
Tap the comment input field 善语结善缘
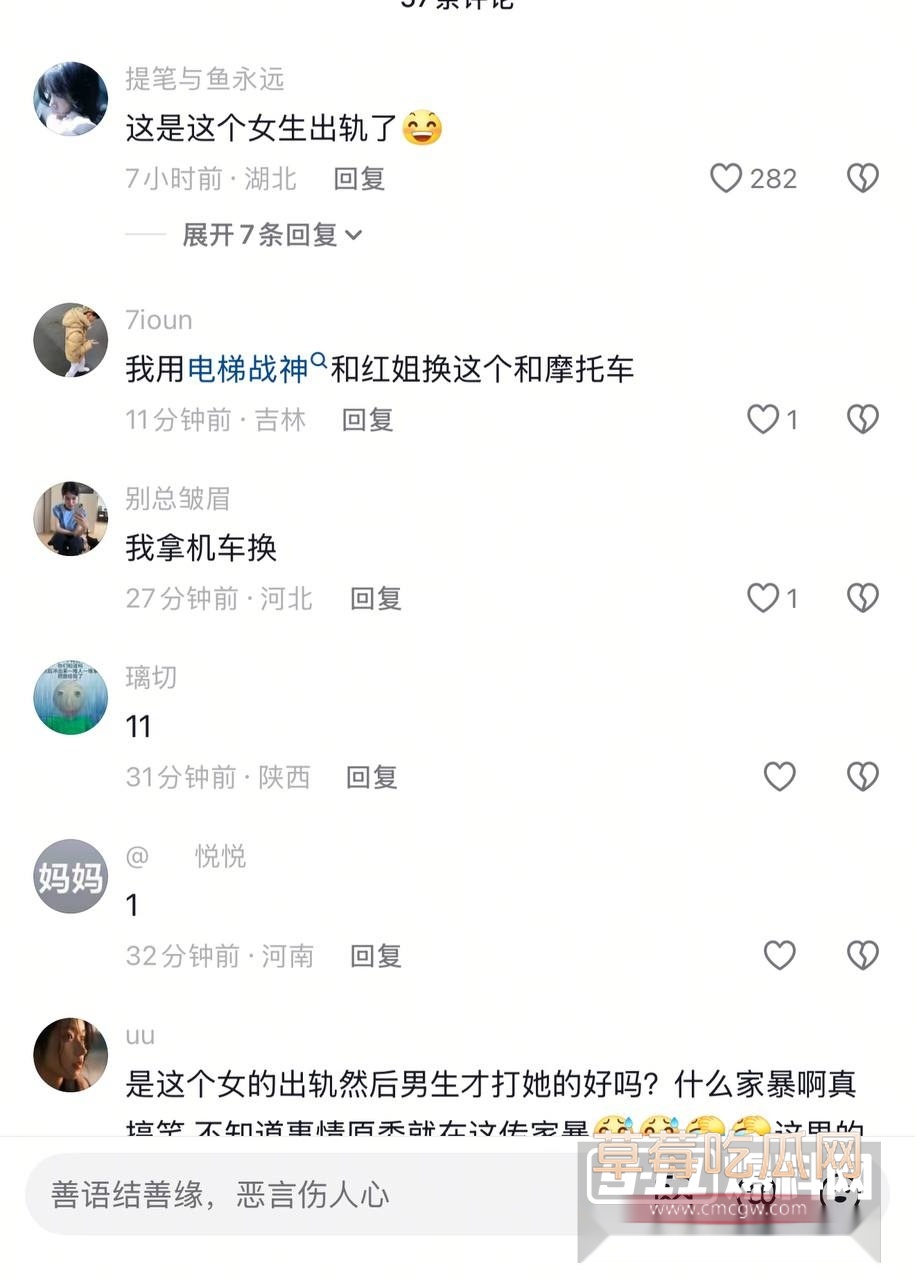(x=300, y=1195)
